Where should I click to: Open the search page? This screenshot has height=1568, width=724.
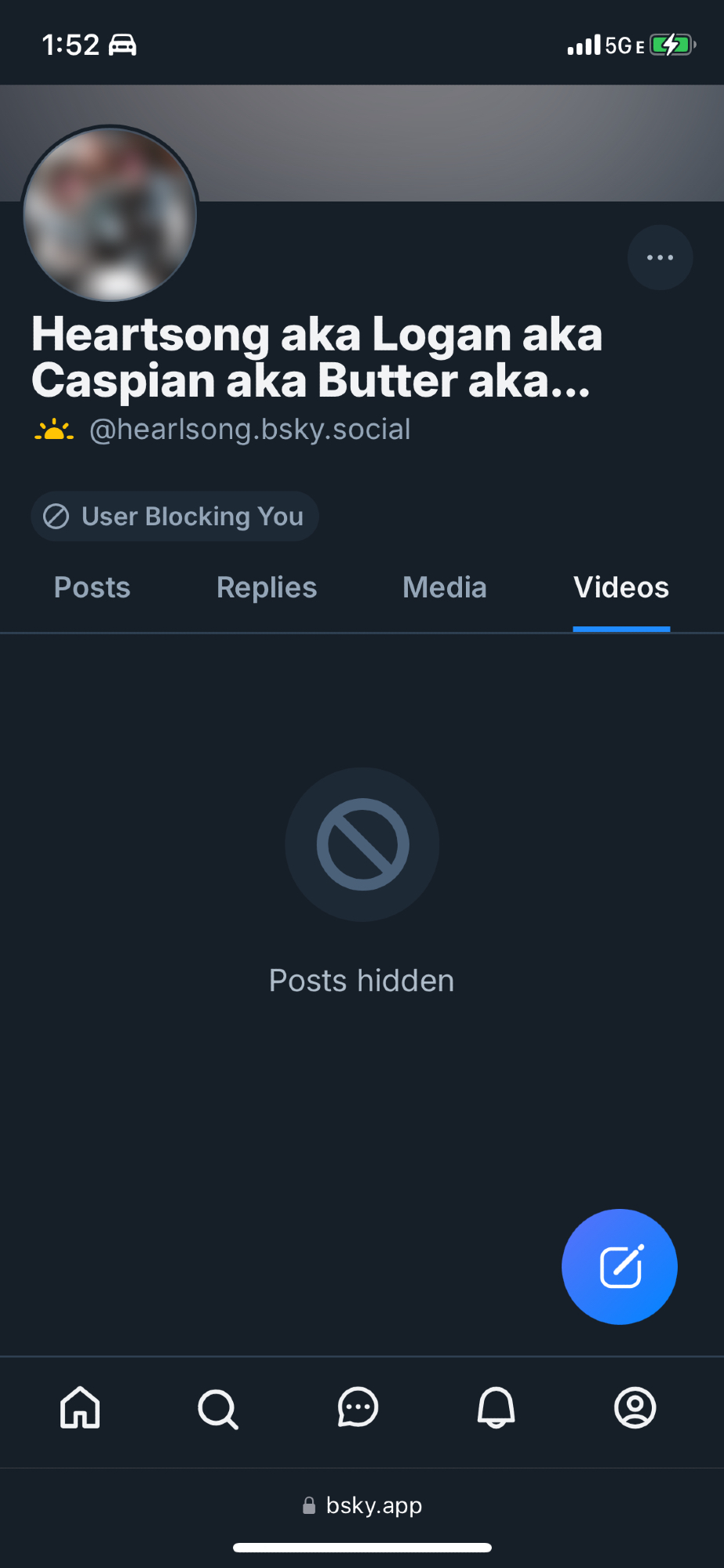pyautogui.click(x=218, y=1408)
